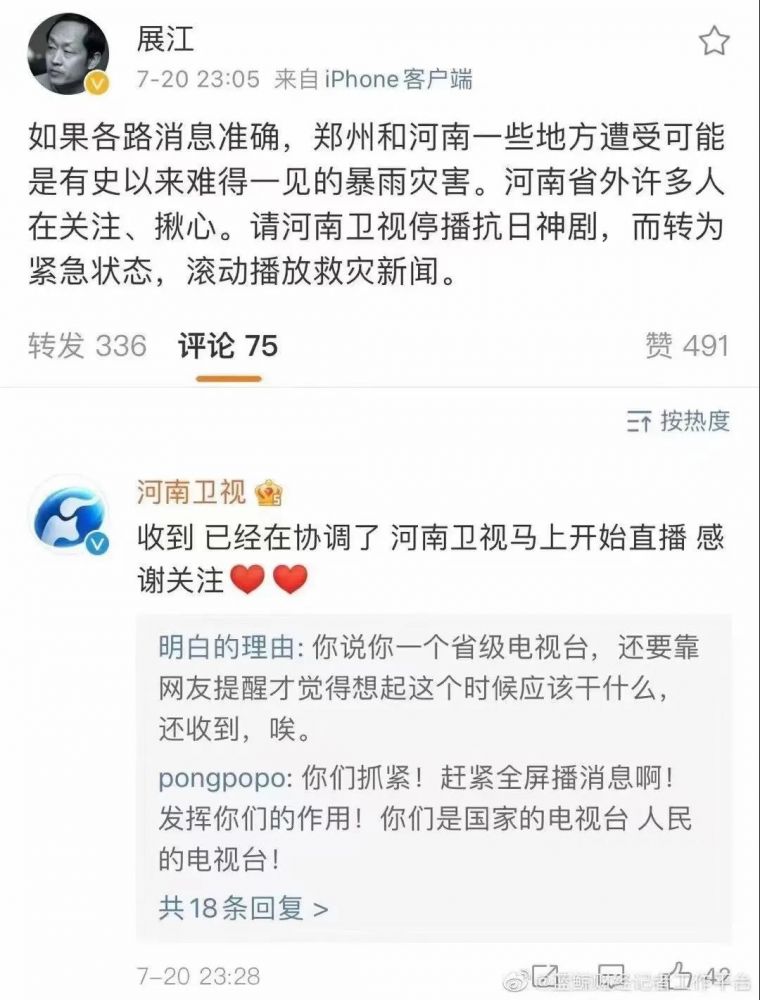Open 展江's profile avatar
This screenshot has height=1000, width=760.
[x=67, y=55]
